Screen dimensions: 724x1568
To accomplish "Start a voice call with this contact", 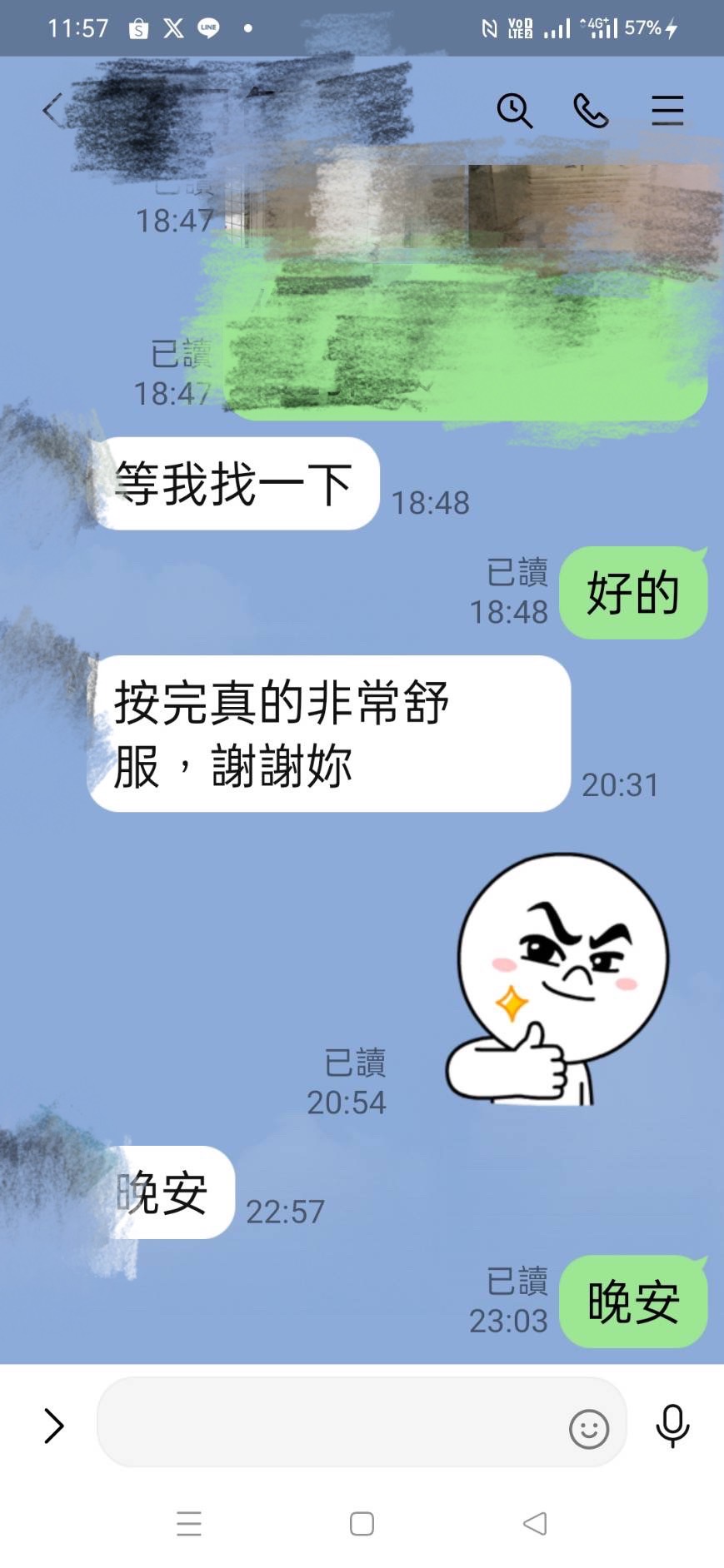I will point(591,109).
